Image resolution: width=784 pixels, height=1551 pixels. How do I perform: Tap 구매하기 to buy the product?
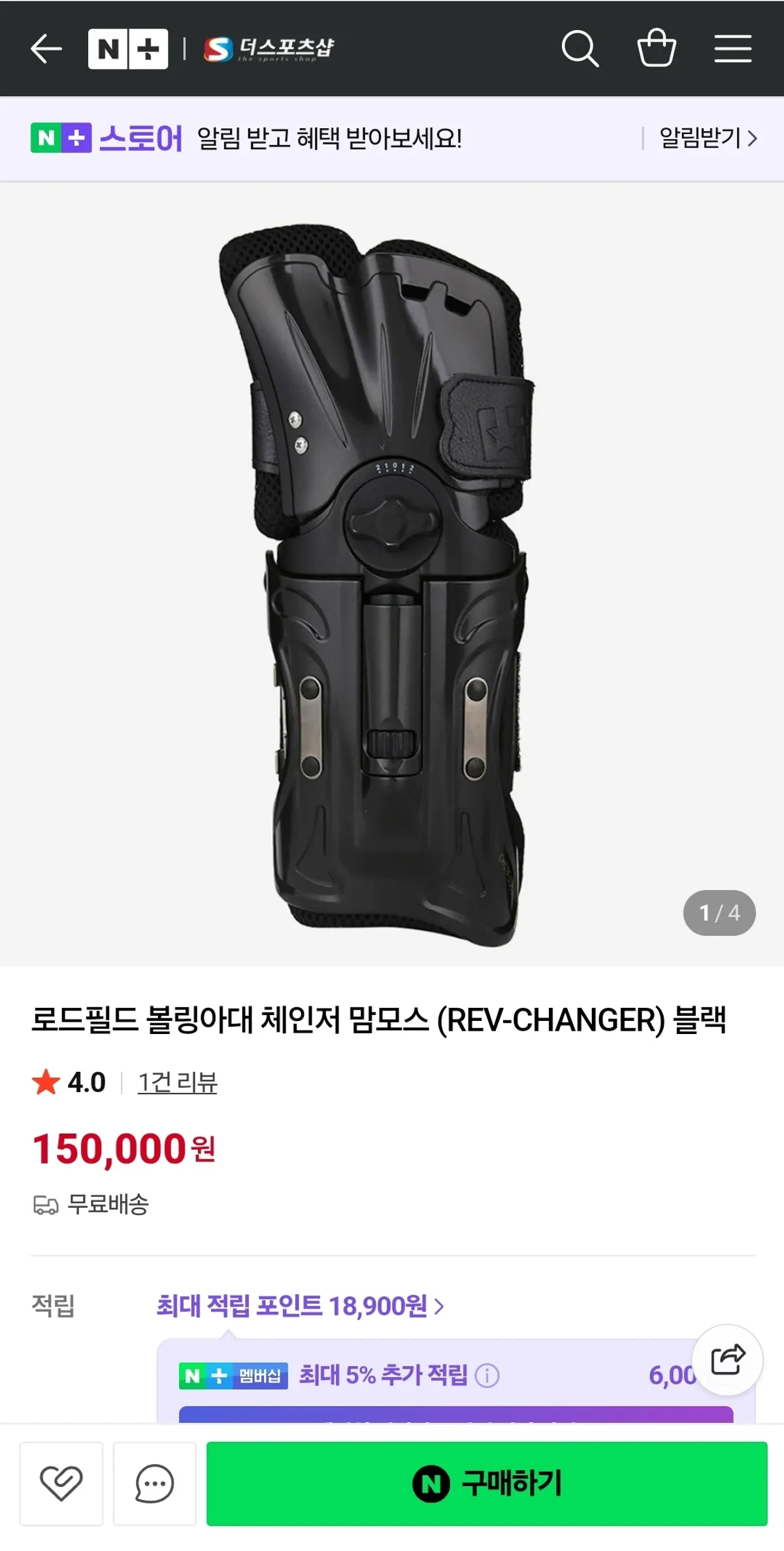[487, 1484]
